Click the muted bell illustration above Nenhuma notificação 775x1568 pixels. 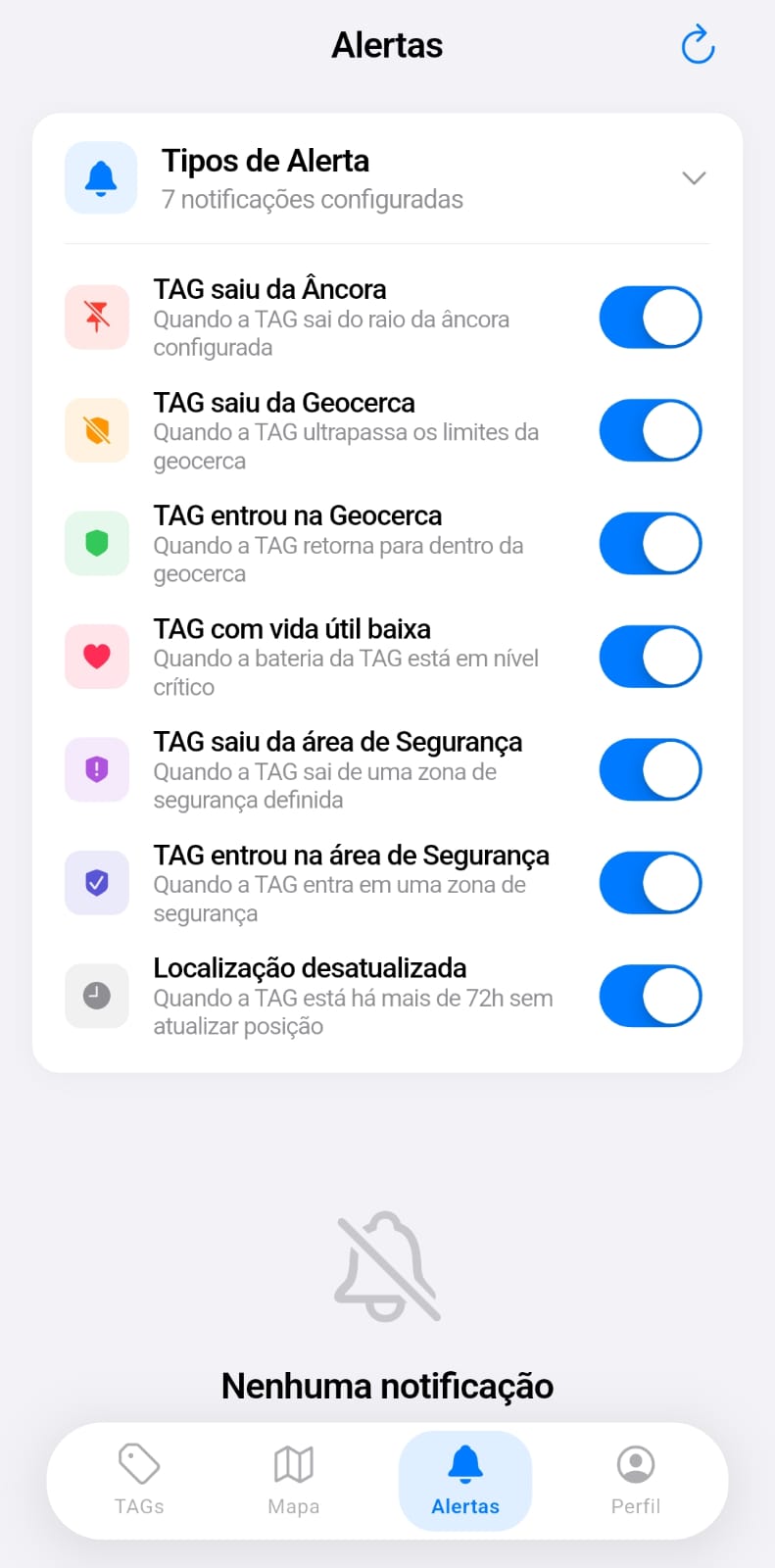pos(387,1266)
